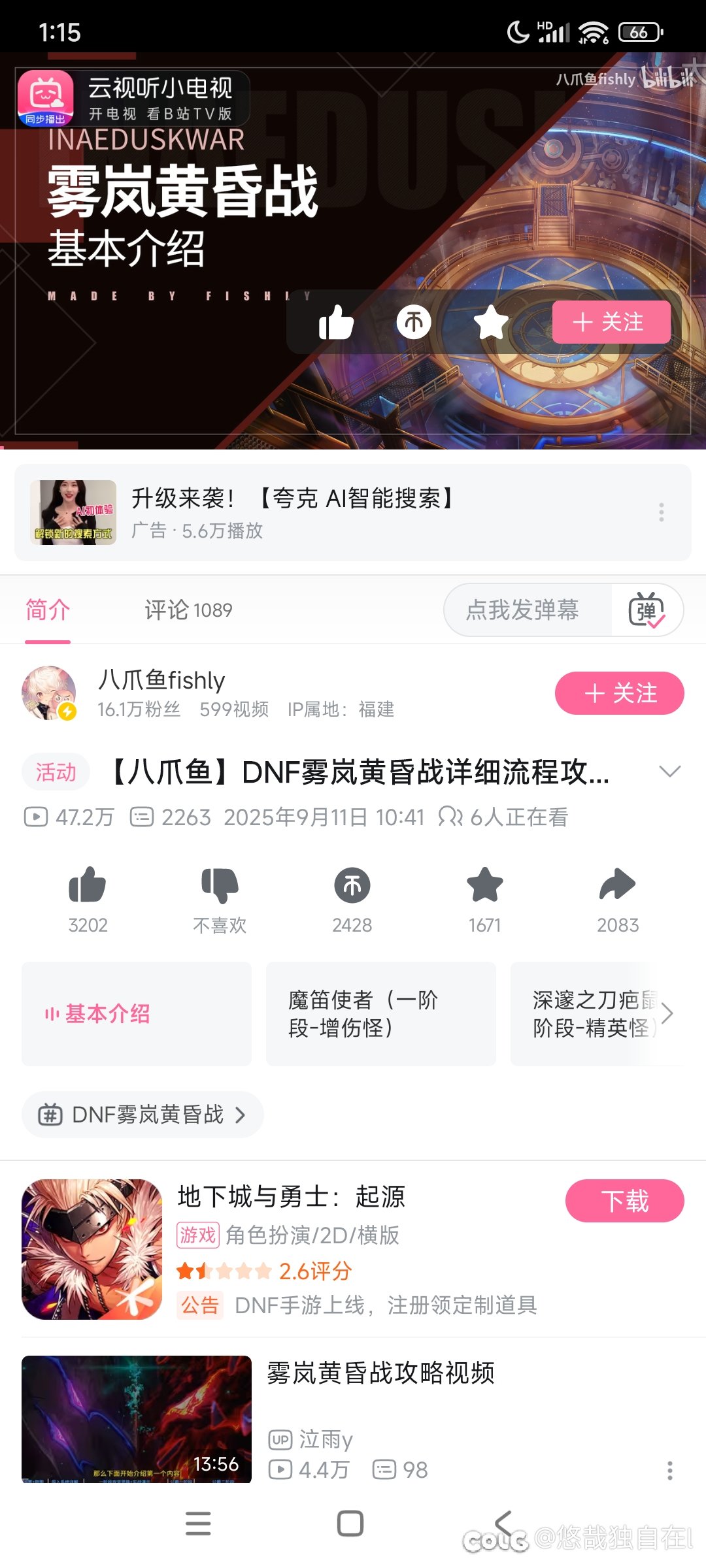
Task: Open the 点我发弹幕 input box
Action: coord(523,610)
